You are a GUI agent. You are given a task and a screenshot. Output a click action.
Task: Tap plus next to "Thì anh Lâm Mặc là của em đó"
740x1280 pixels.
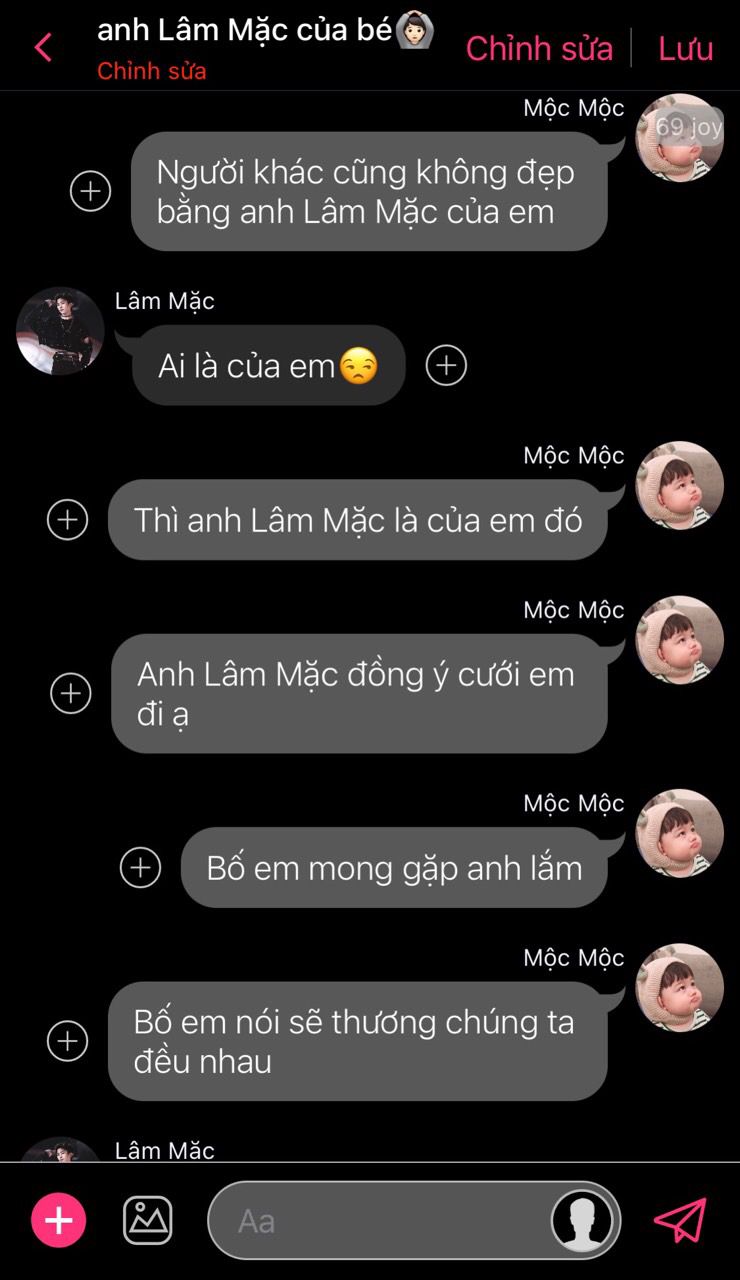pos(68,520)
